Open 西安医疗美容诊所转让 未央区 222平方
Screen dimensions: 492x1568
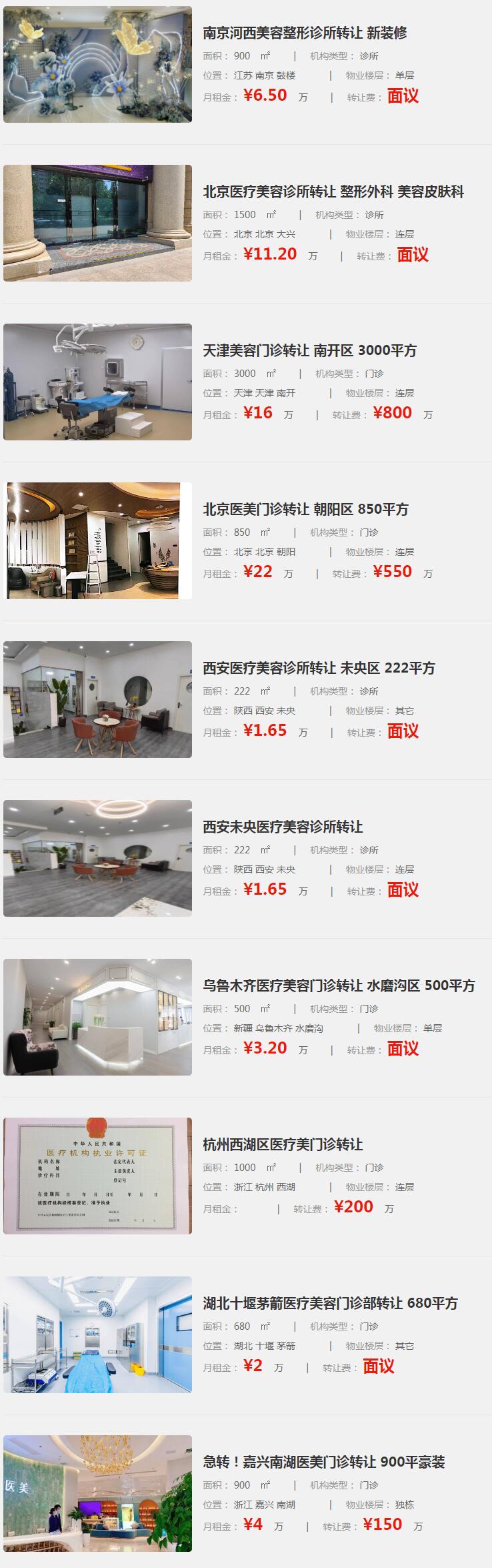[319, 668]
